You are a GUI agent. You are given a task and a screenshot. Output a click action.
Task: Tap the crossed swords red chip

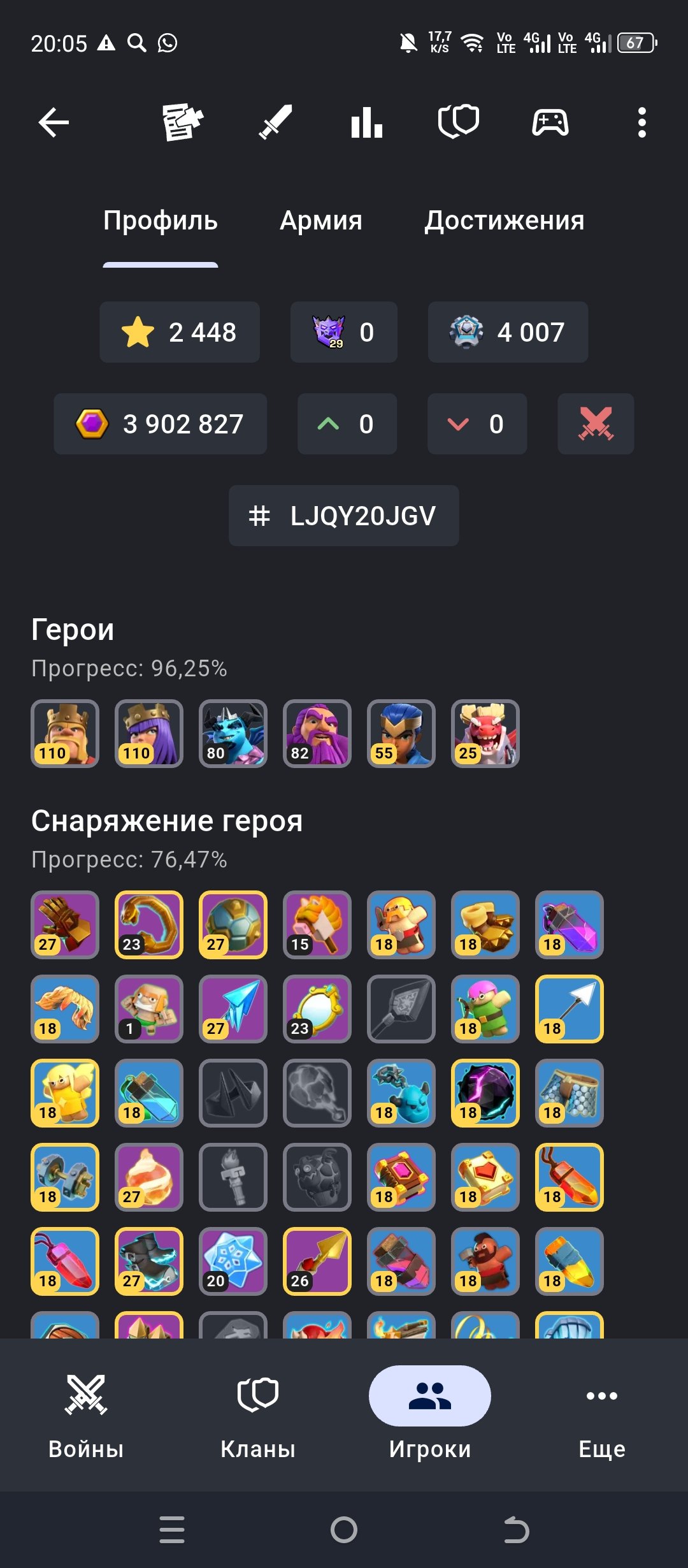pyautogui.click(x=596, y=424)
